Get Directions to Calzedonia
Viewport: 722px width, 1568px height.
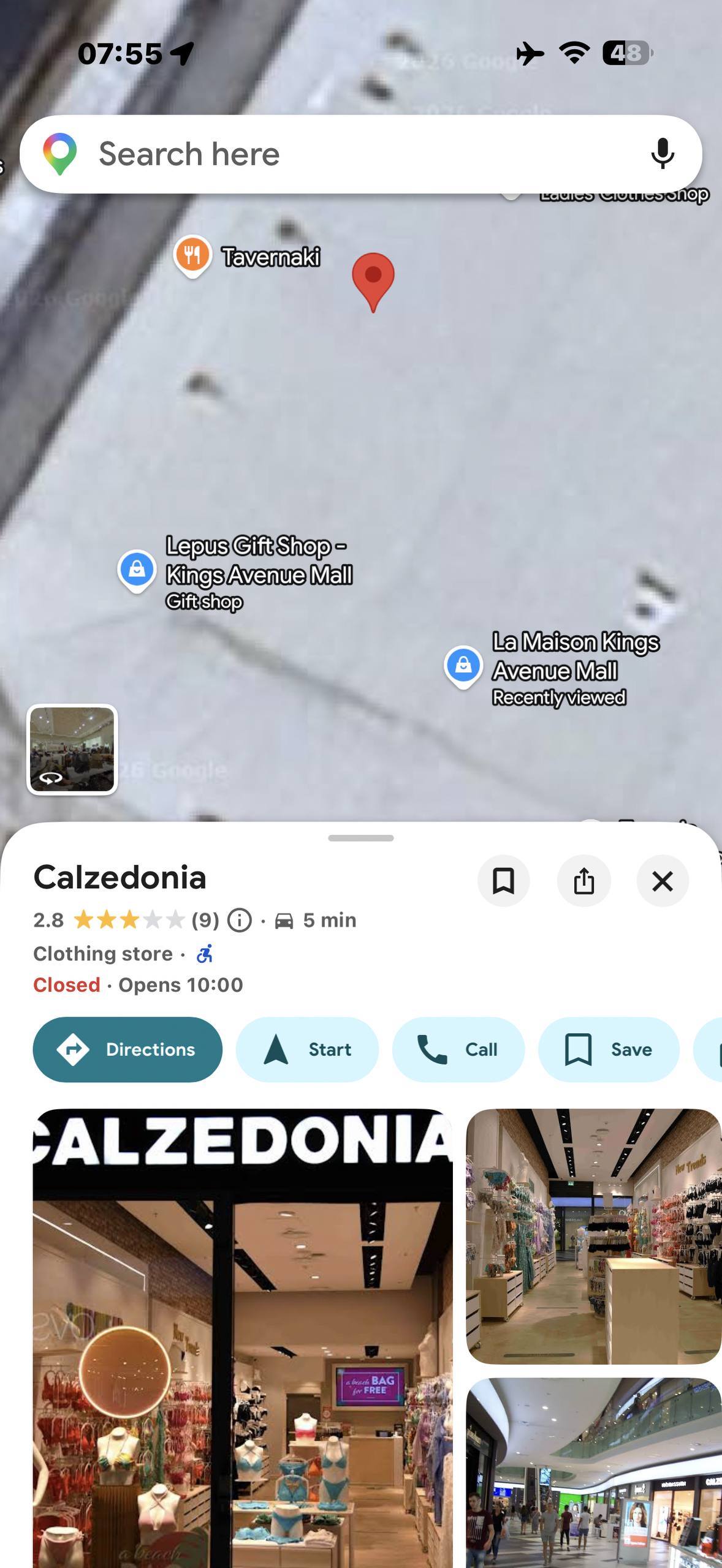(127, 1049)
